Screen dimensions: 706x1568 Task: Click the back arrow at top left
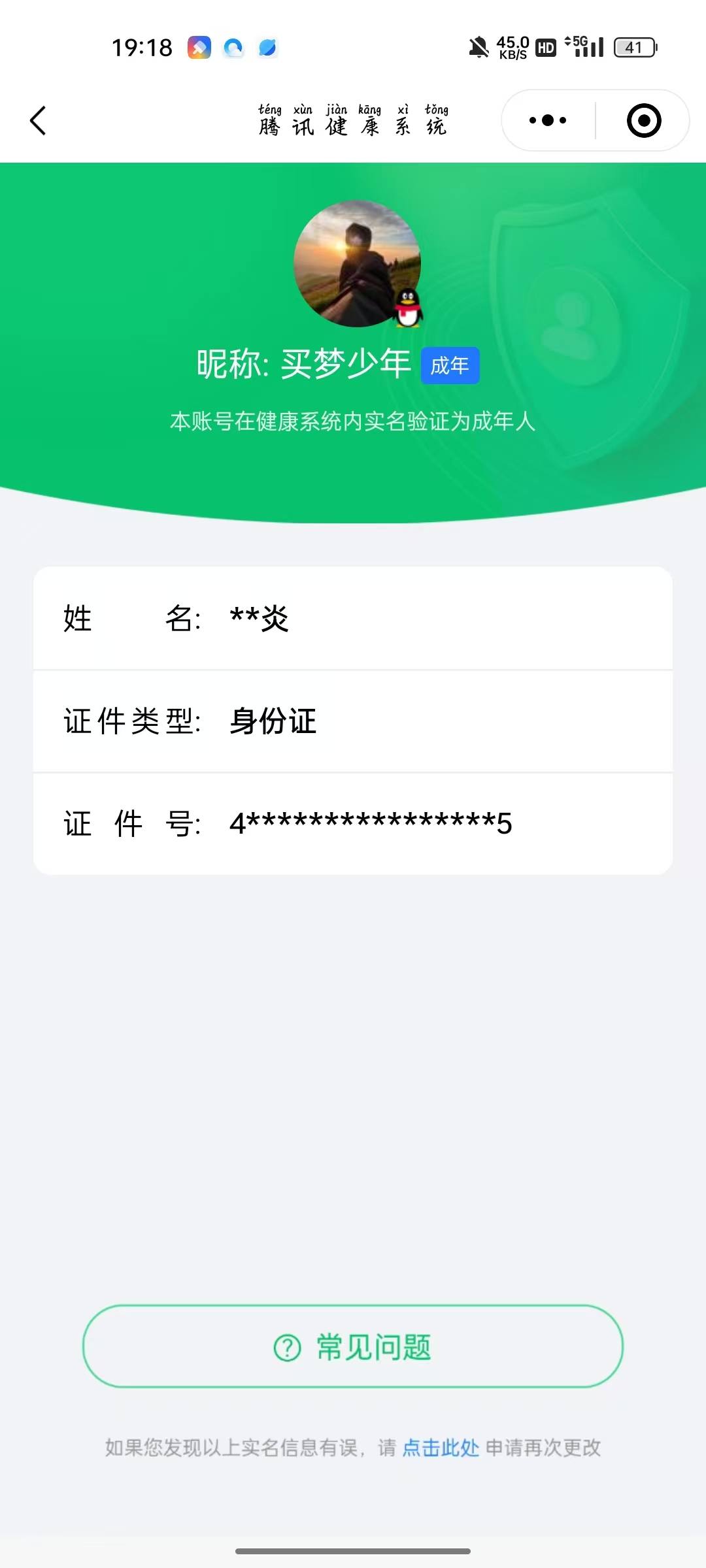pyautogui.click(x=37, y=121)
